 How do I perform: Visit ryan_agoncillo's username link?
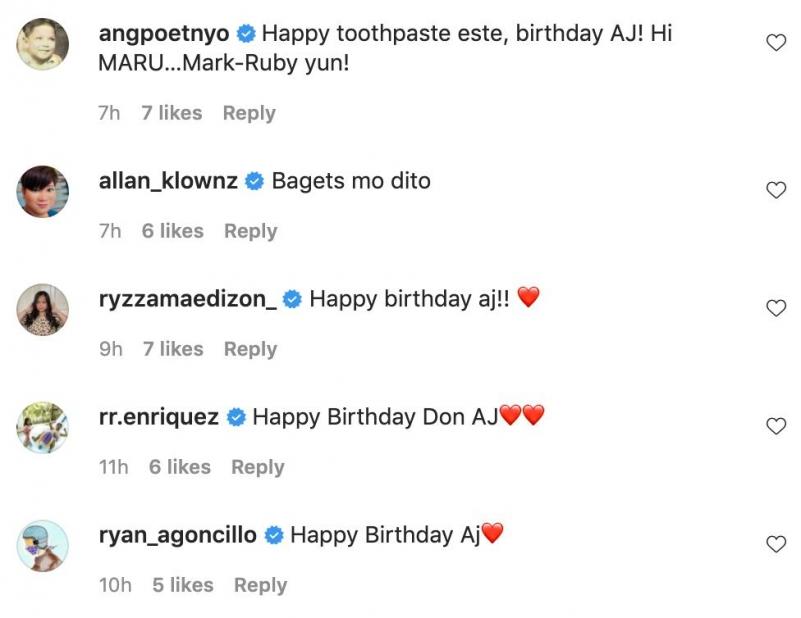178,535
